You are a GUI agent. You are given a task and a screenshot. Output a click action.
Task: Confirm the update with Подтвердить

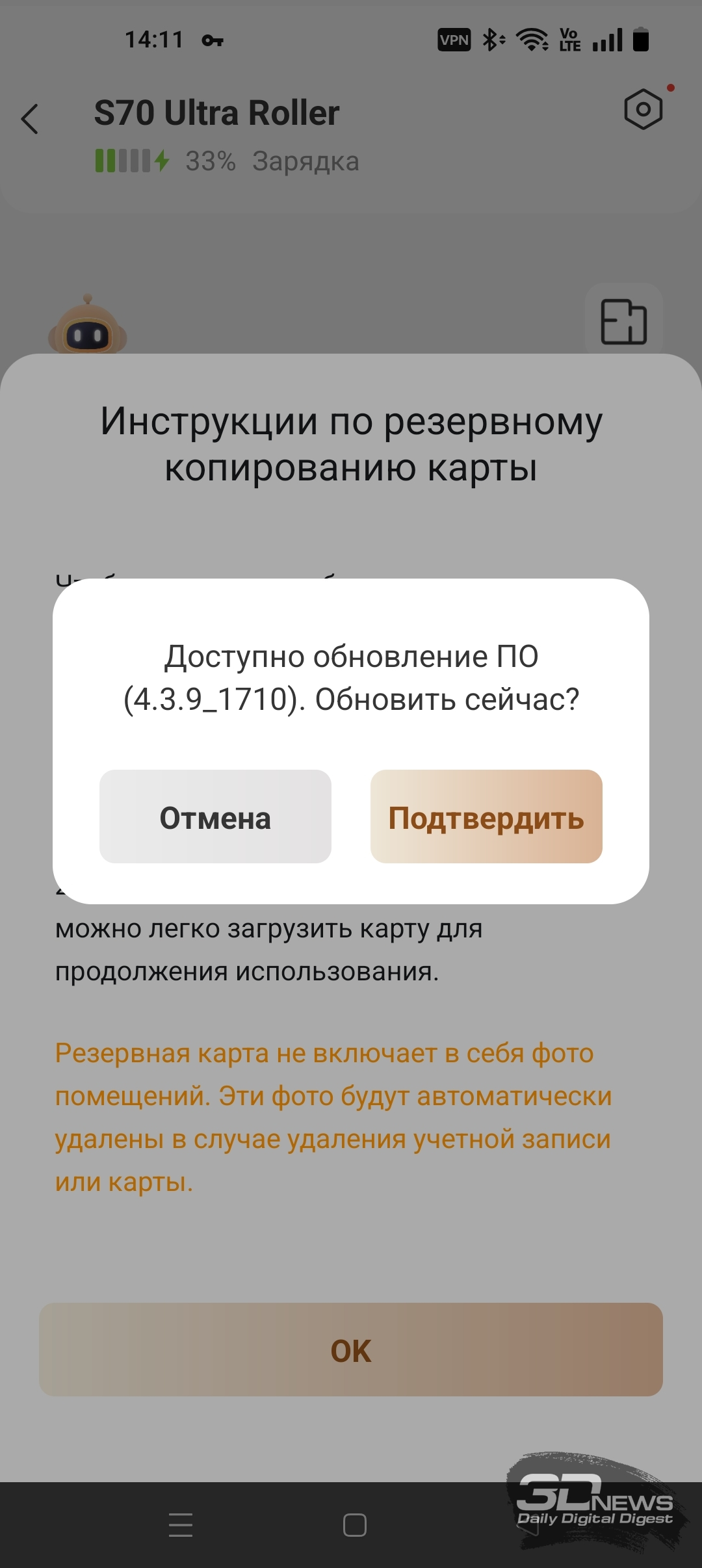click(x=486, y=817)
